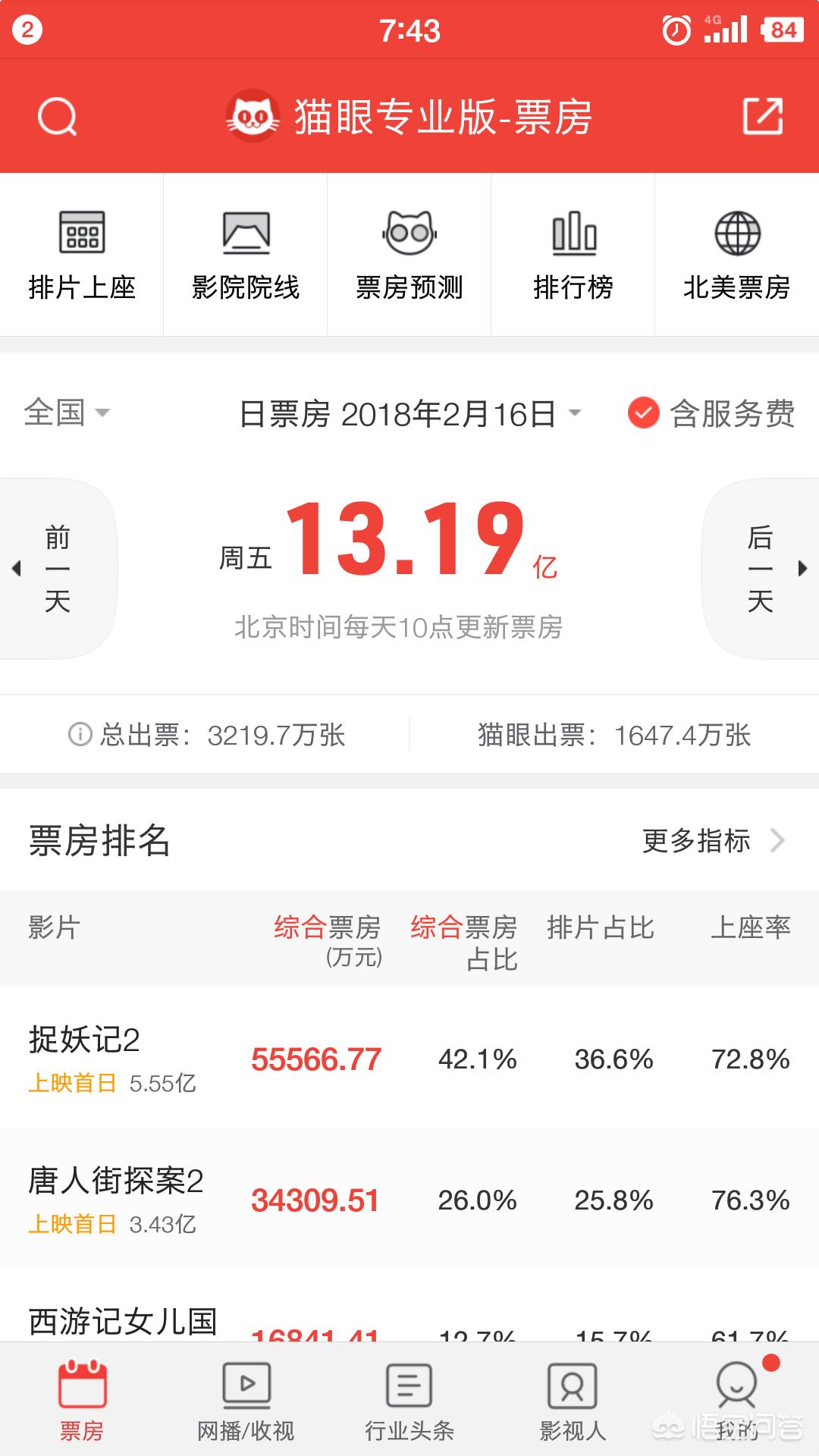Open 影院院线 section
819x1456 pixels.
tap(246, 255)
